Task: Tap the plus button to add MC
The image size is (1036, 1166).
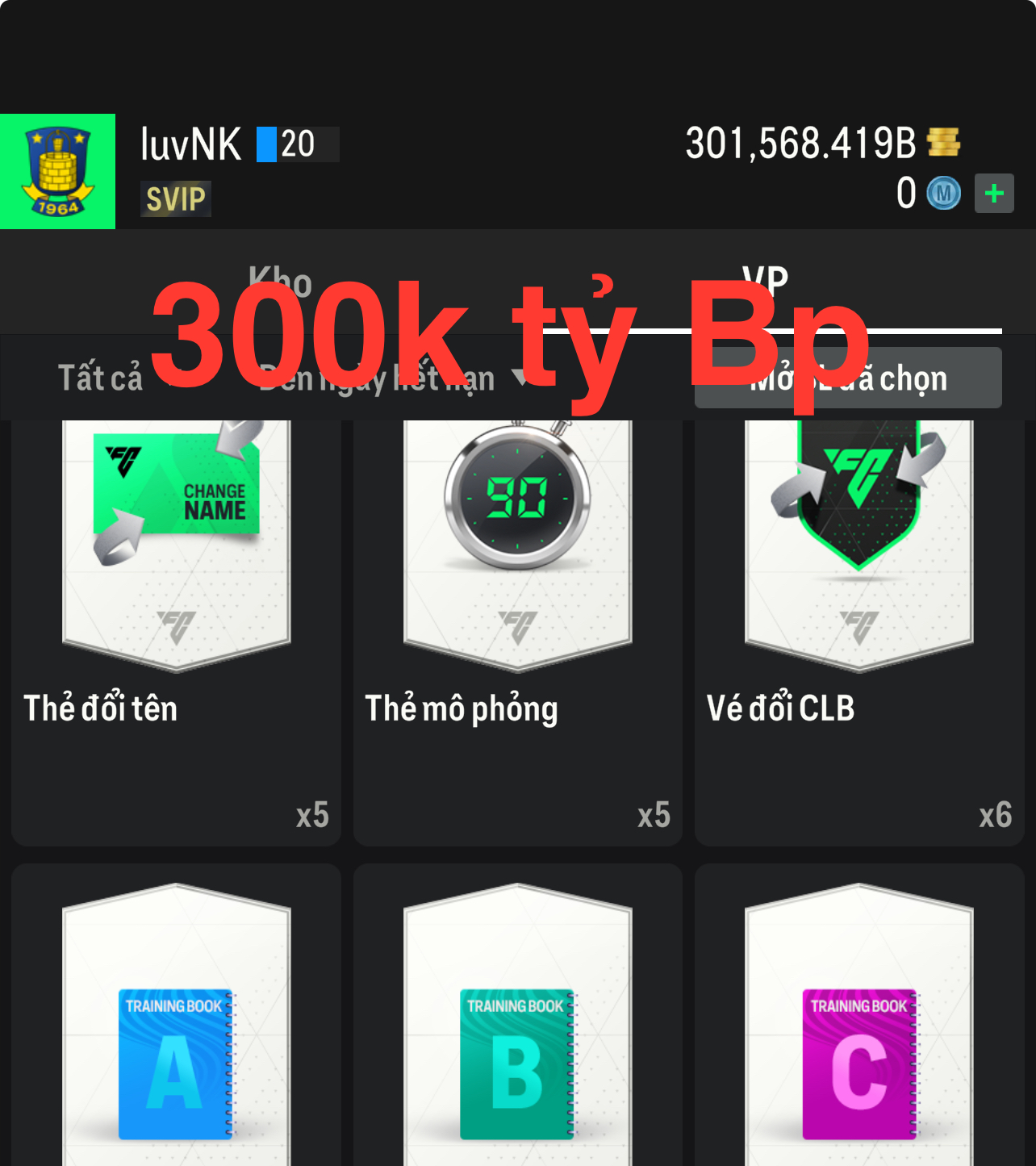Action: click(x=994, y=194)
